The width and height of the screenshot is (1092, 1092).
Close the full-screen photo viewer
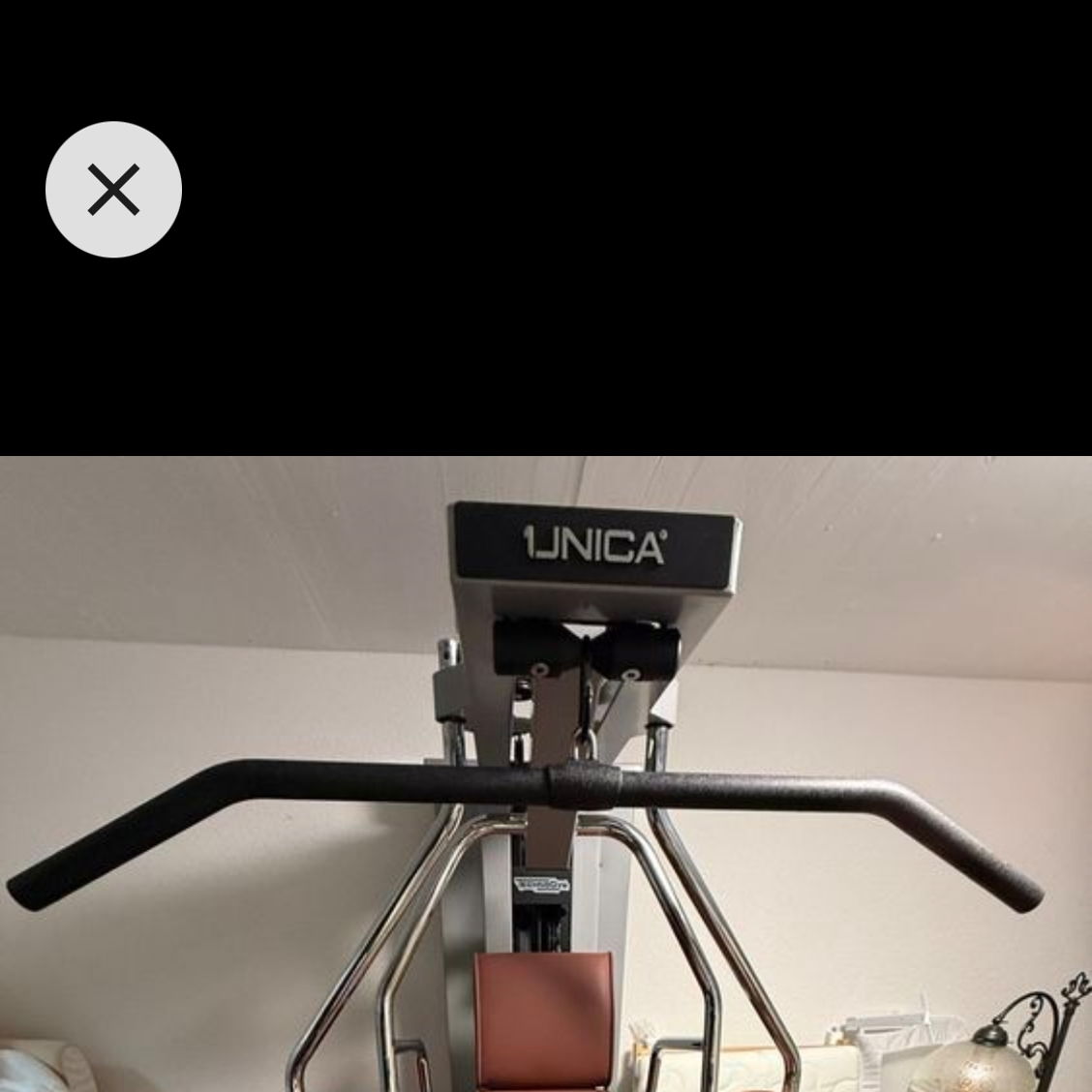(x=113, y=190)
